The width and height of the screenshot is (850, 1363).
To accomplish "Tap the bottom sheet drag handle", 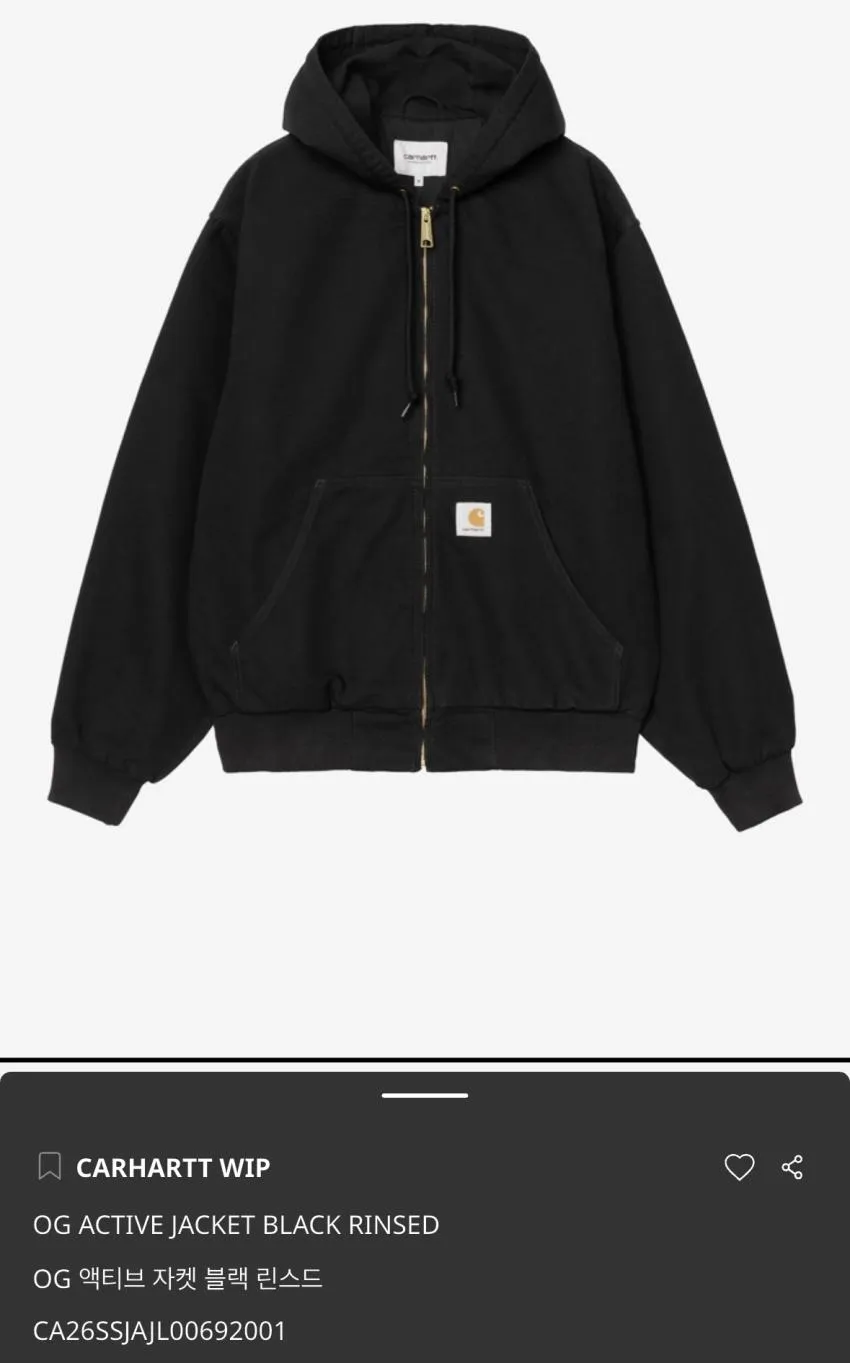I will tap(425, 1096).
